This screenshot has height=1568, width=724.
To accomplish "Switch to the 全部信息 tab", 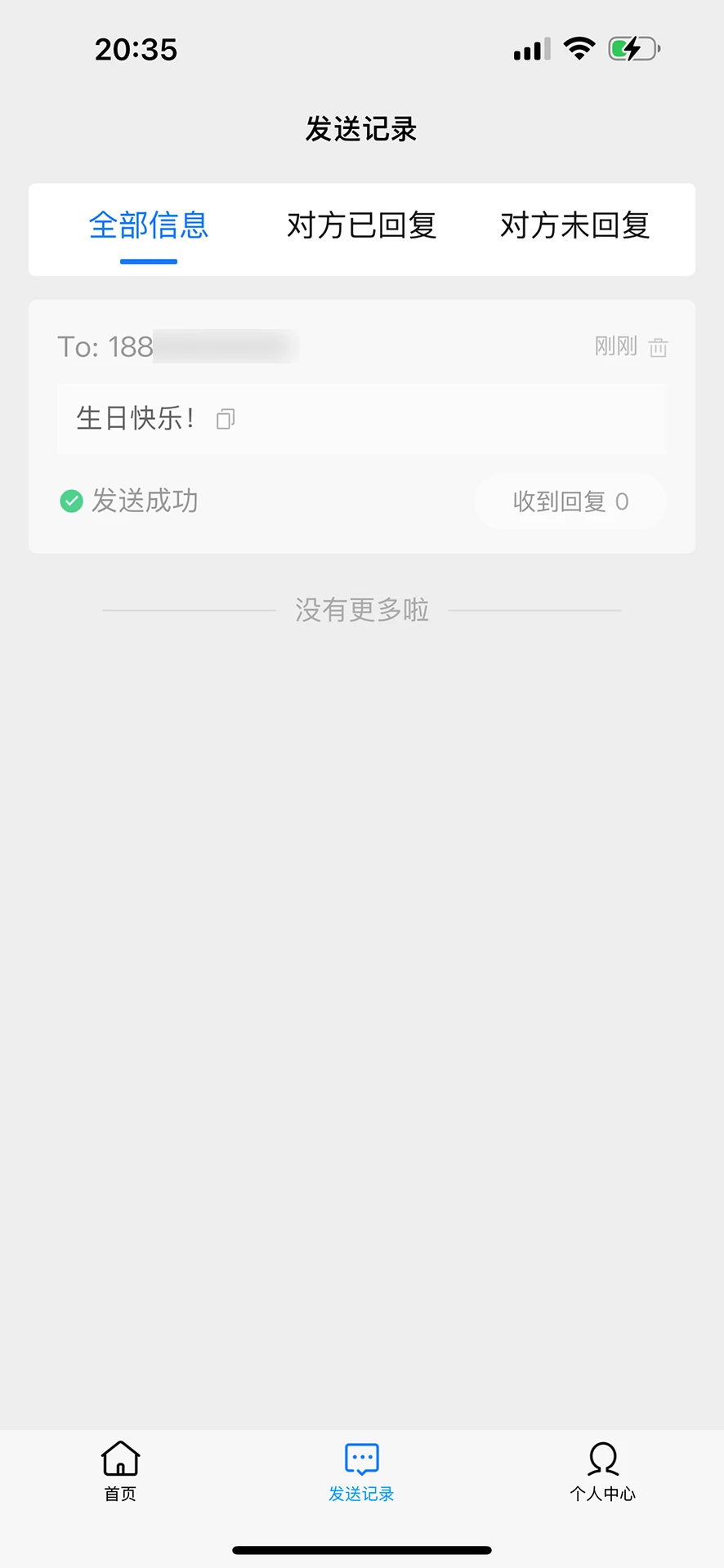I will [x=149, y=226].
